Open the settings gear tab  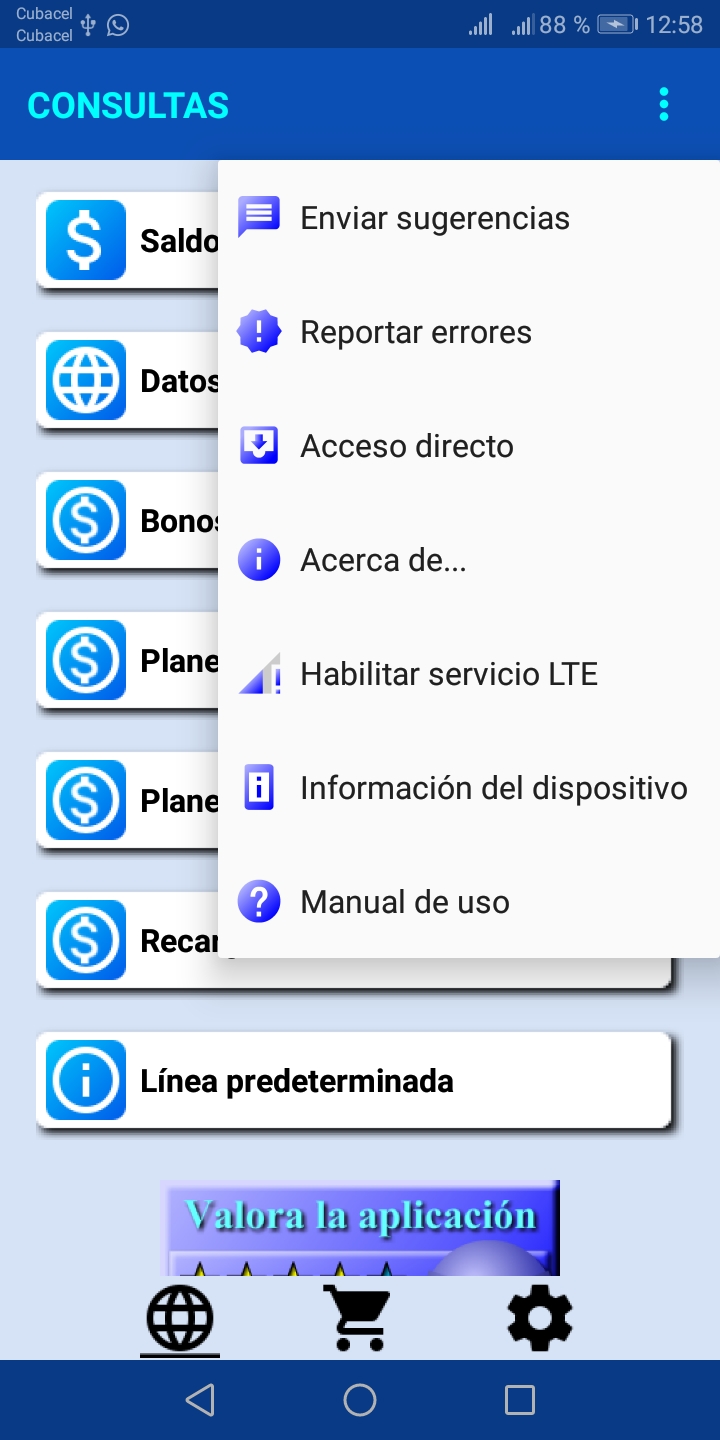540,1318
